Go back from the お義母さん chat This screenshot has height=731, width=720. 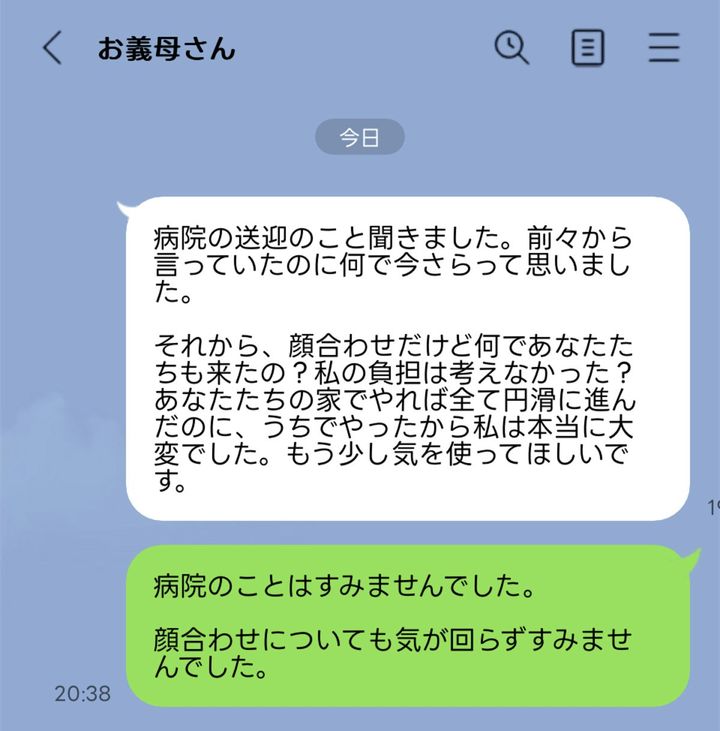52,47
